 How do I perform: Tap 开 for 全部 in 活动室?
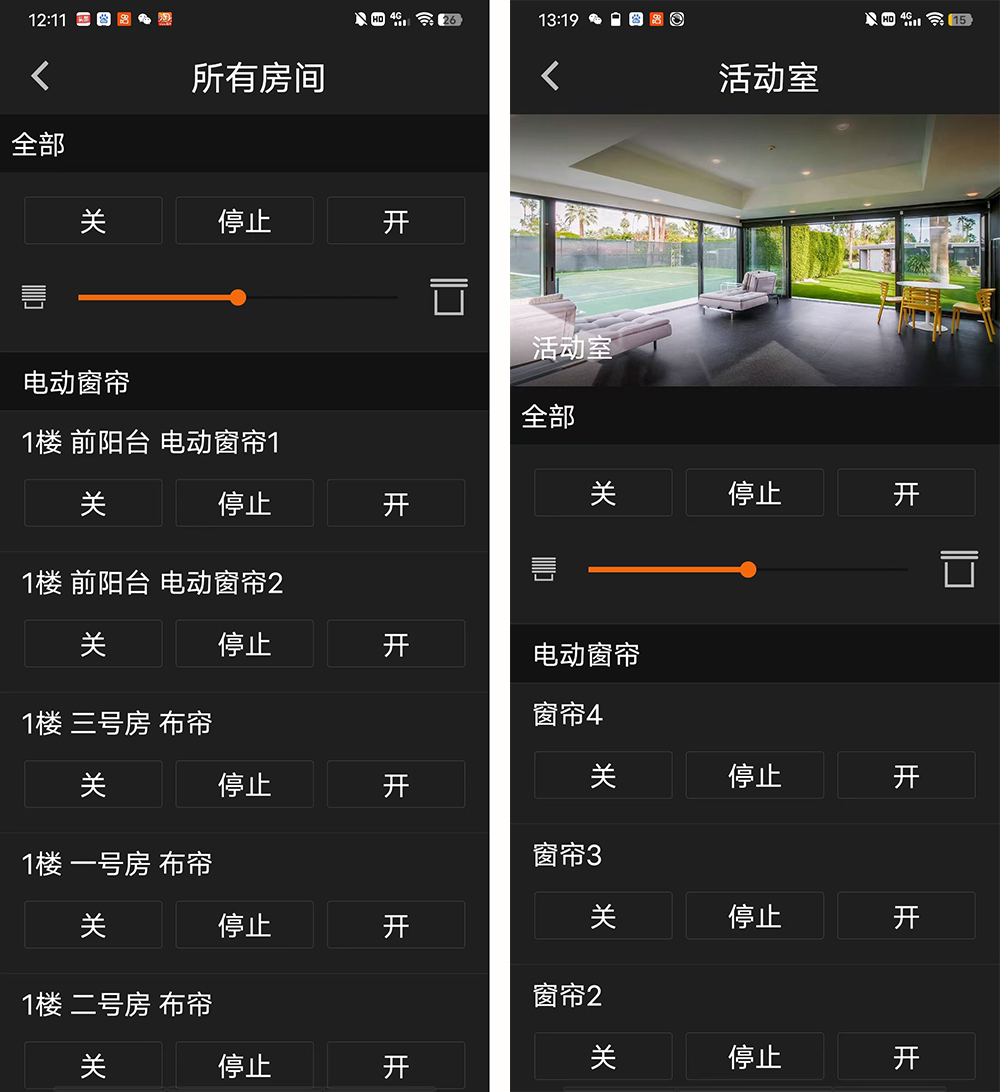pyautogui.click(x=906, y=493)
